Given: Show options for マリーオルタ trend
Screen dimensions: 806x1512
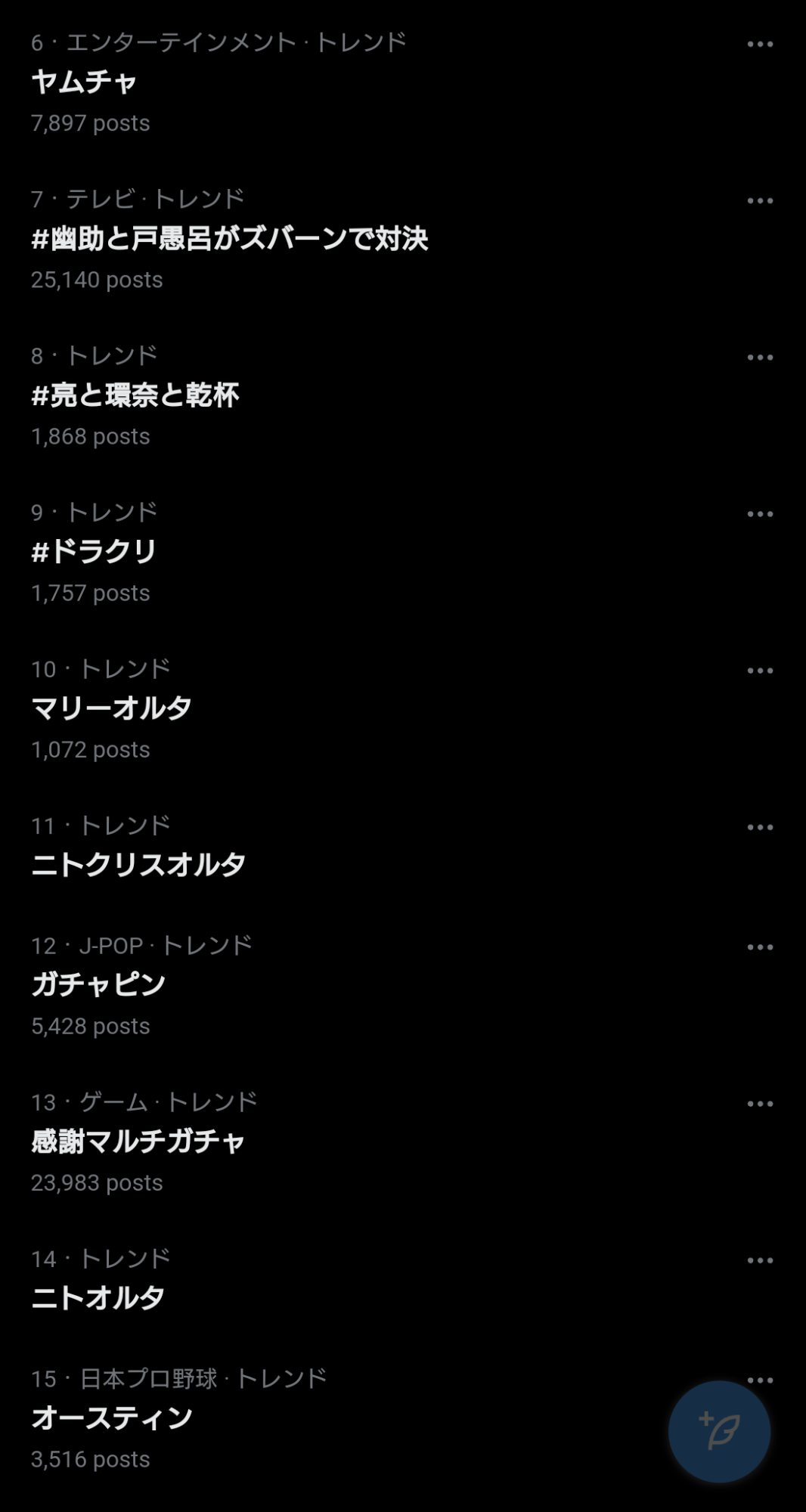Looking at the screenshot, I should tap(760, 671).
